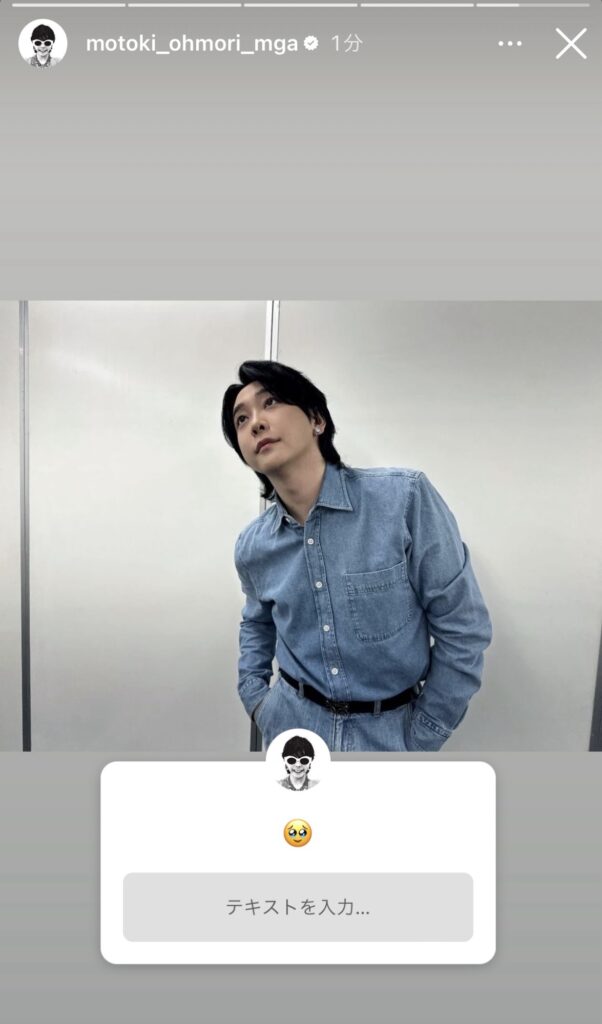
Task: Close the story viewer
Action: pyautogui.click(x=571, y=44)
